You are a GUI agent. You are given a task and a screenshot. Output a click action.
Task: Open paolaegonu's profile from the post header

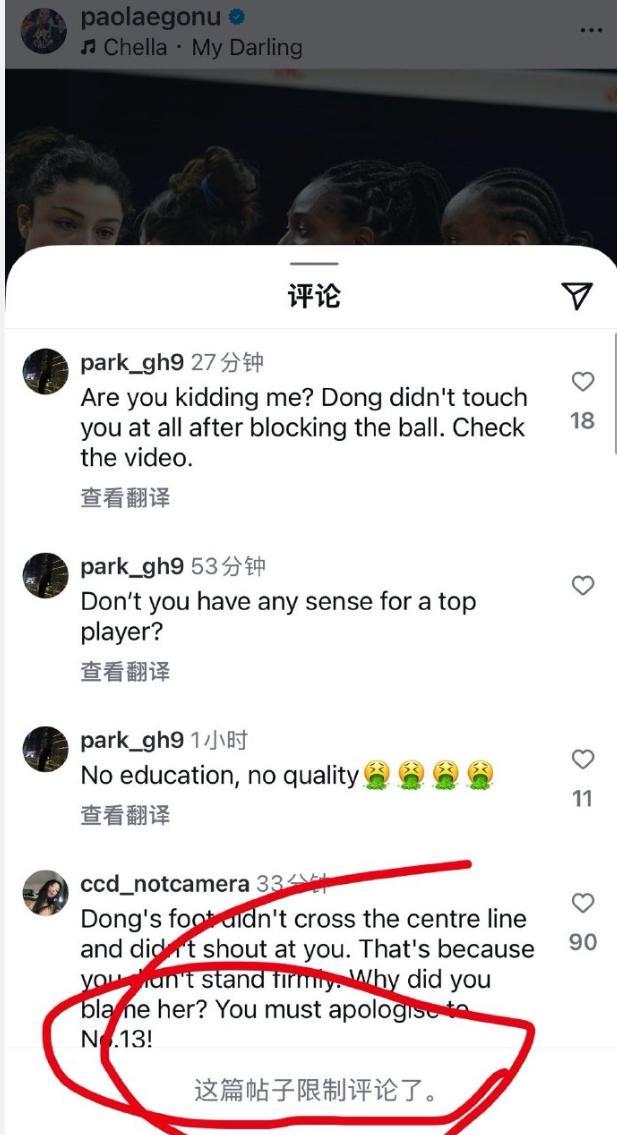tap(152, 17)
